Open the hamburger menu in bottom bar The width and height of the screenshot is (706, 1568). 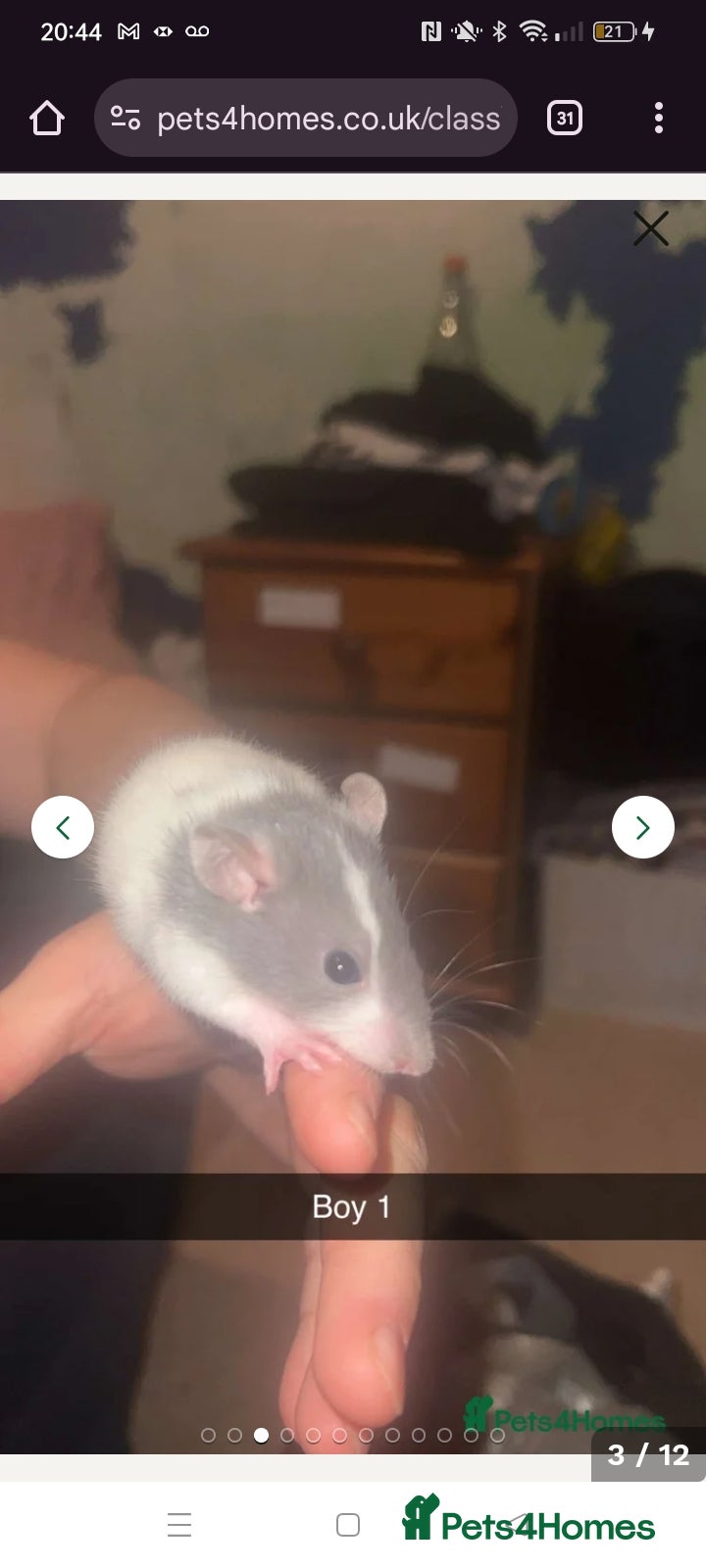[179, 1525]
